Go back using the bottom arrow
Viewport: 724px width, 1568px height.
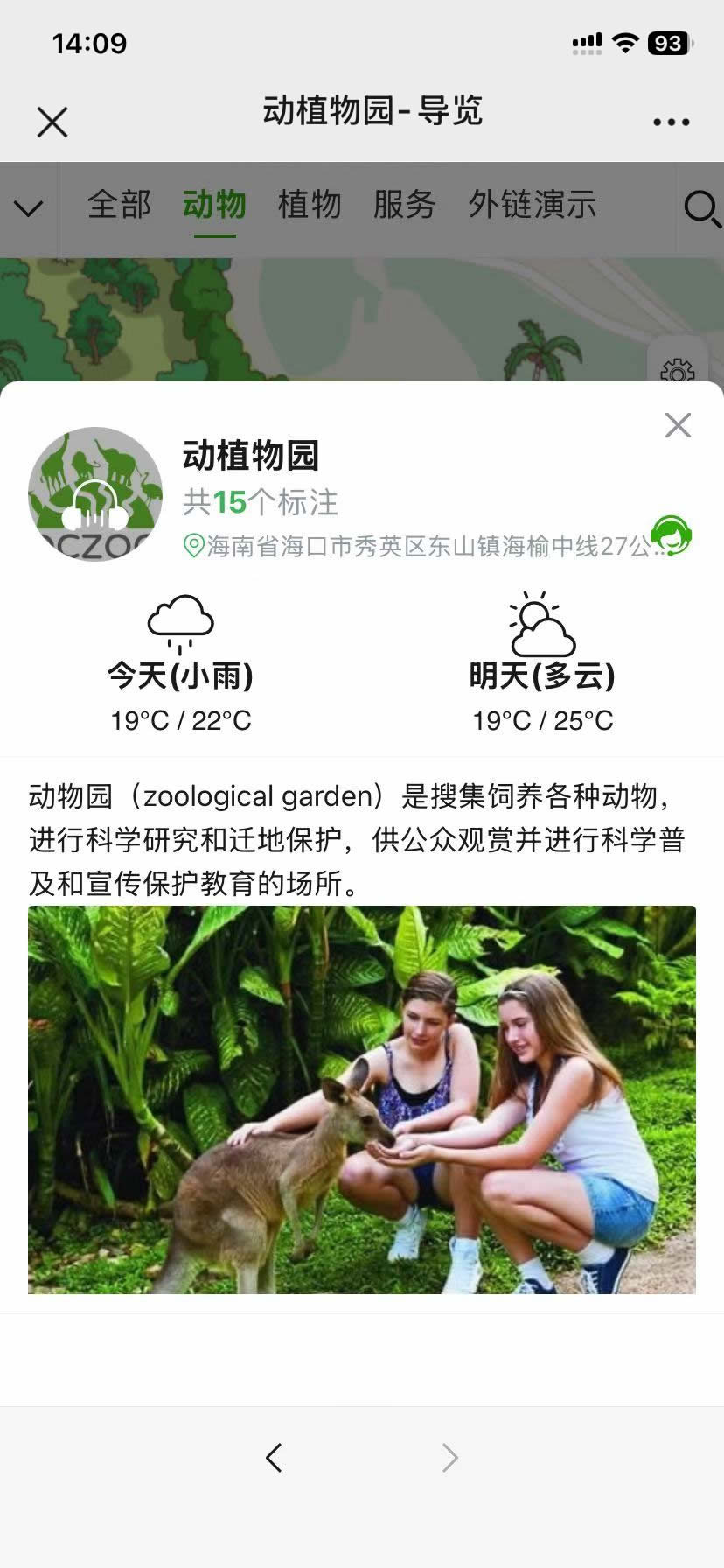[274, 1457]
